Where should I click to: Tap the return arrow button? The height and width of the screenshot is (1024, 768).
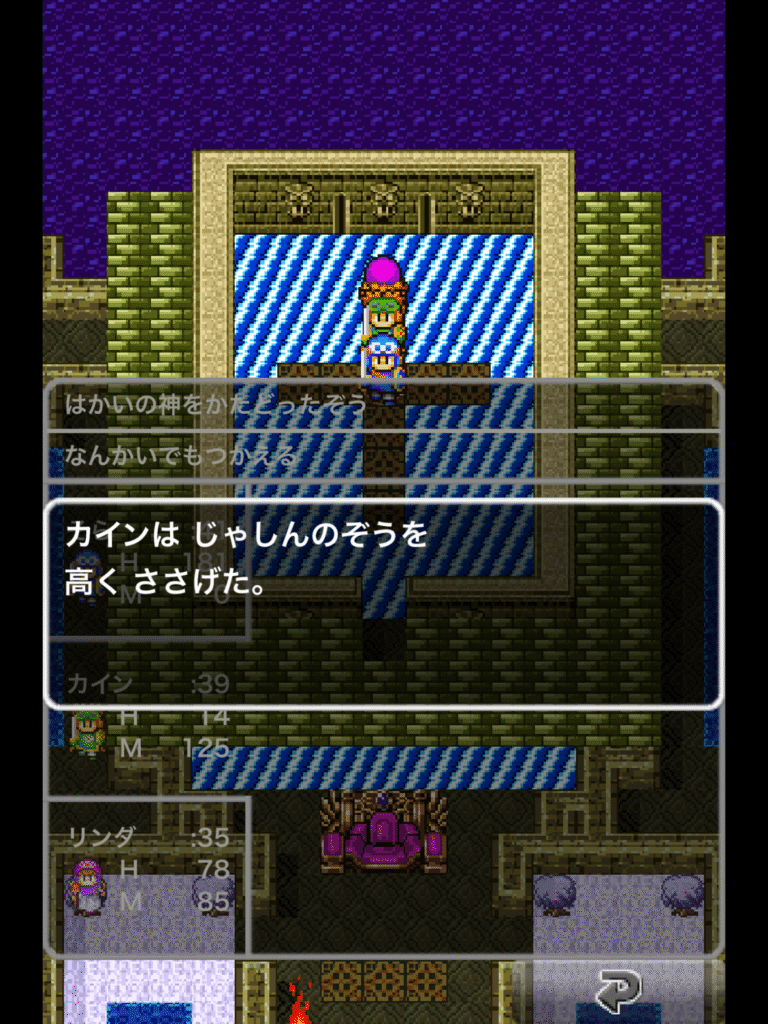617,991
